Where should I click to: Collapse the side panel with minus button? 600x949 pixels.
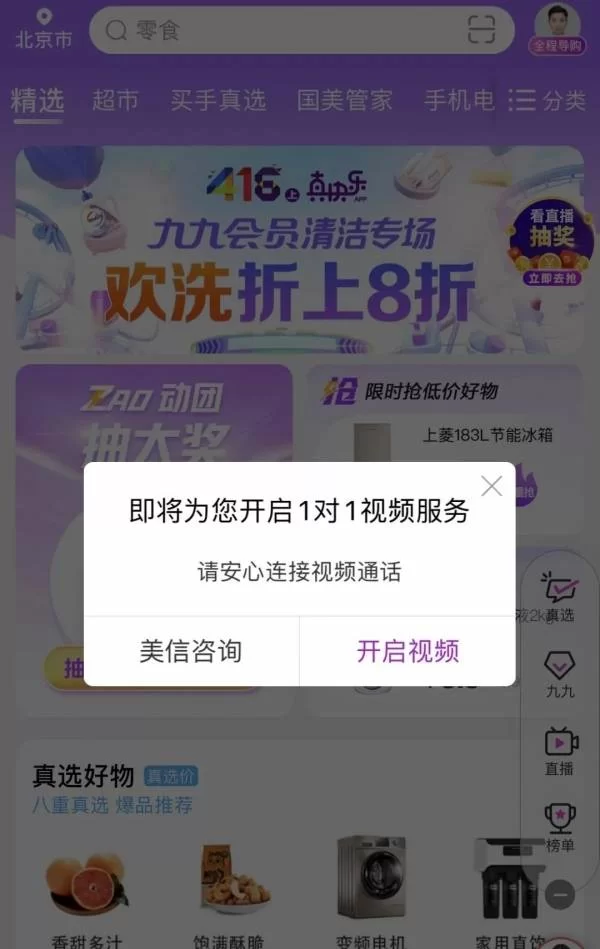coord(561,895)
